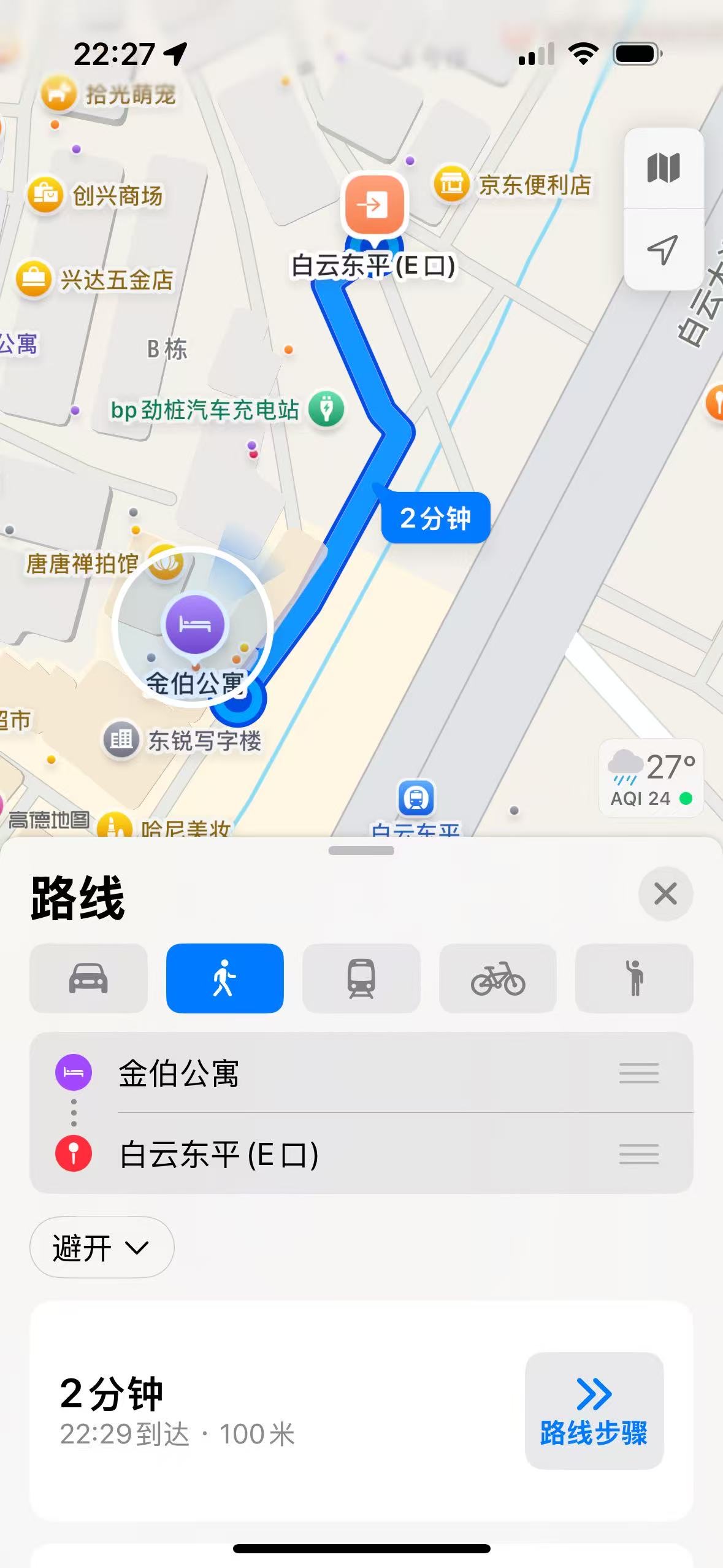This screenshot has width=723, height=1568.
Task: Select the 白云东平 (E口) entrance marker
Action: pos(374,206)
